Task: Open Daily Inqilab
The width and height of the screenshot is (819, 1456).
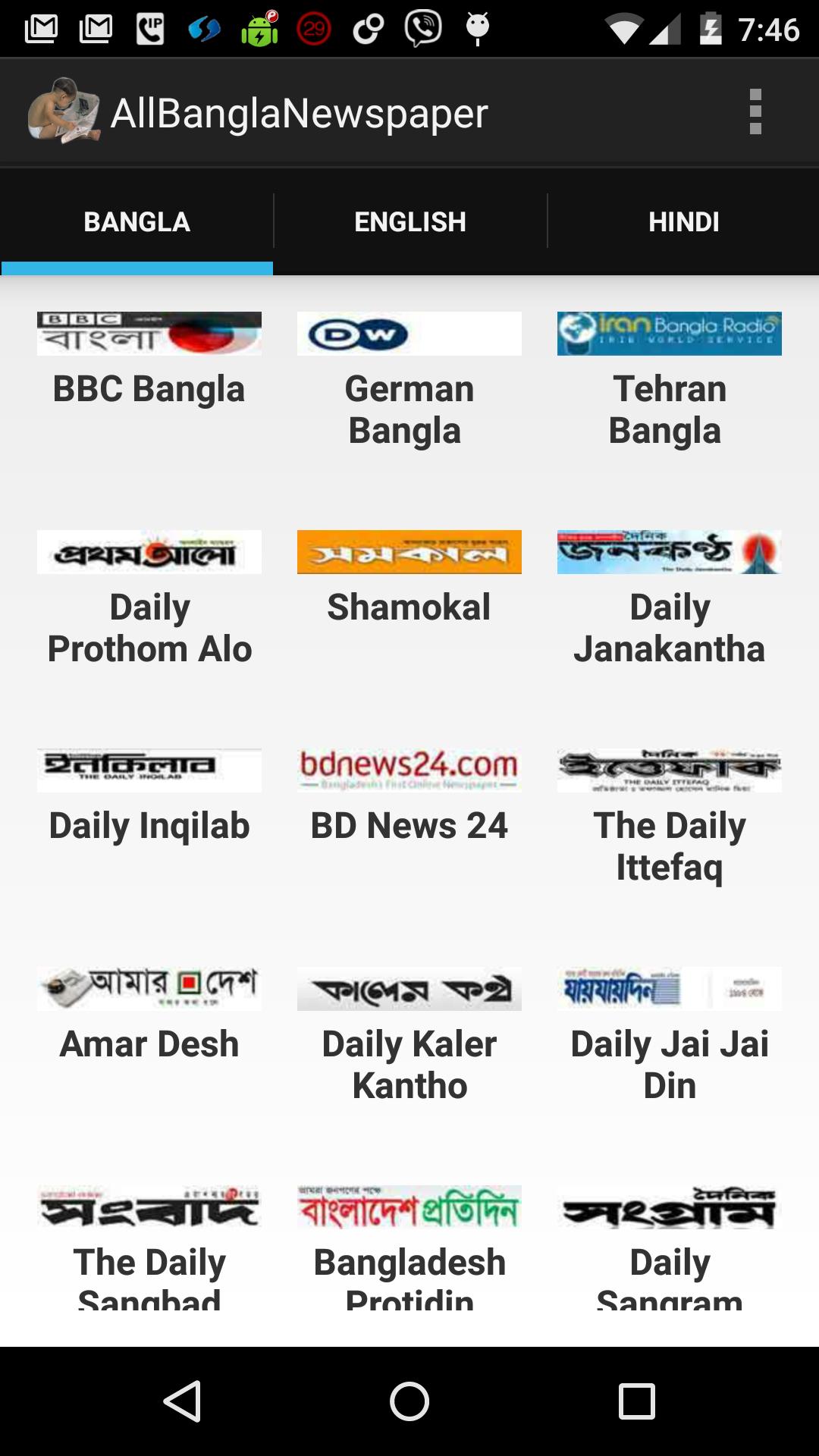Action: click(149, 769)
